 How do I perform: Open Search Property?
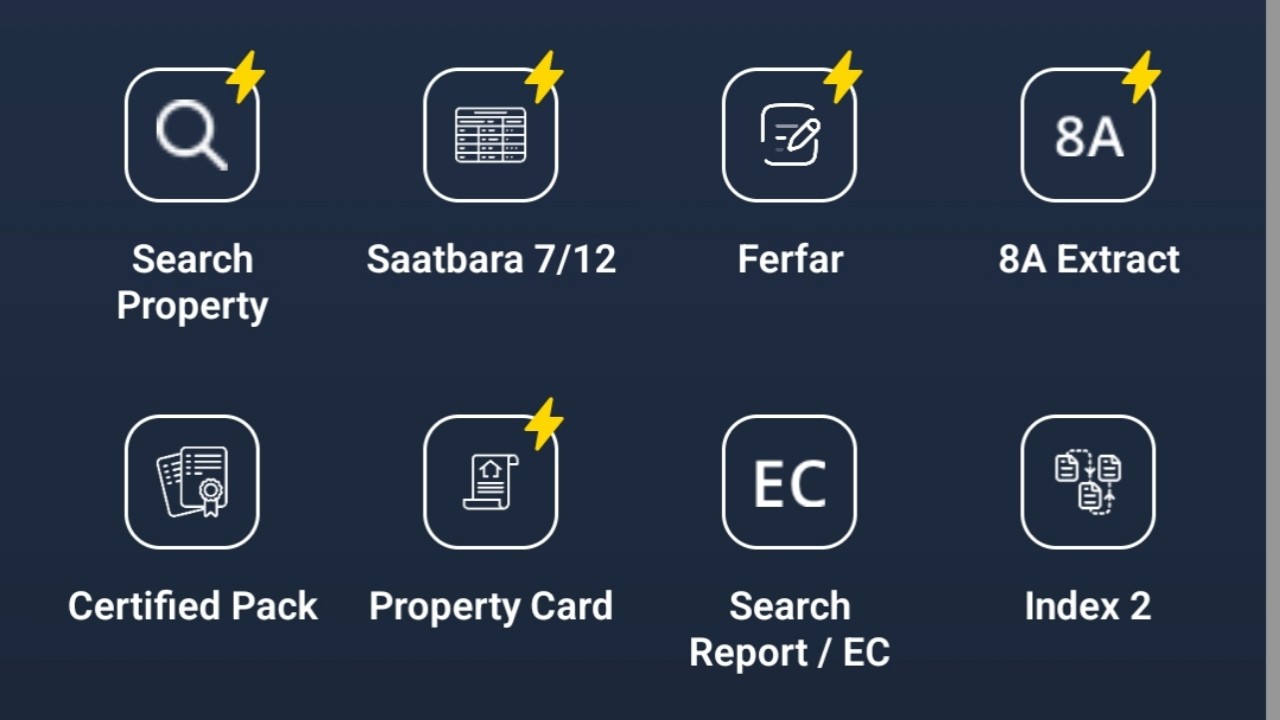click(192, 136)
